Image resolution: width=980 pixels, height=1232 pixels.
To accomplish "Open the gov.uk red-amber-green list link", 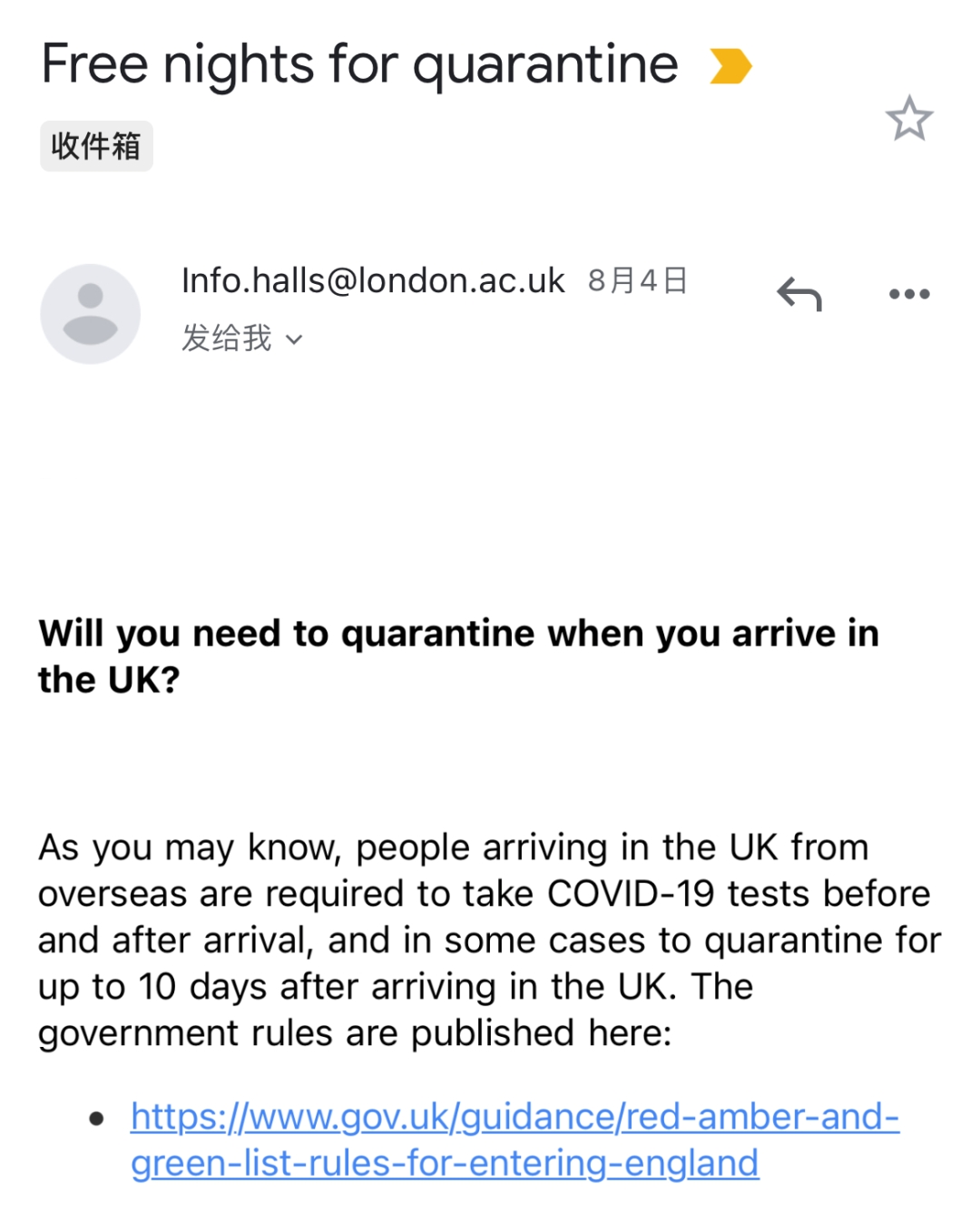I will [514, 1118].
